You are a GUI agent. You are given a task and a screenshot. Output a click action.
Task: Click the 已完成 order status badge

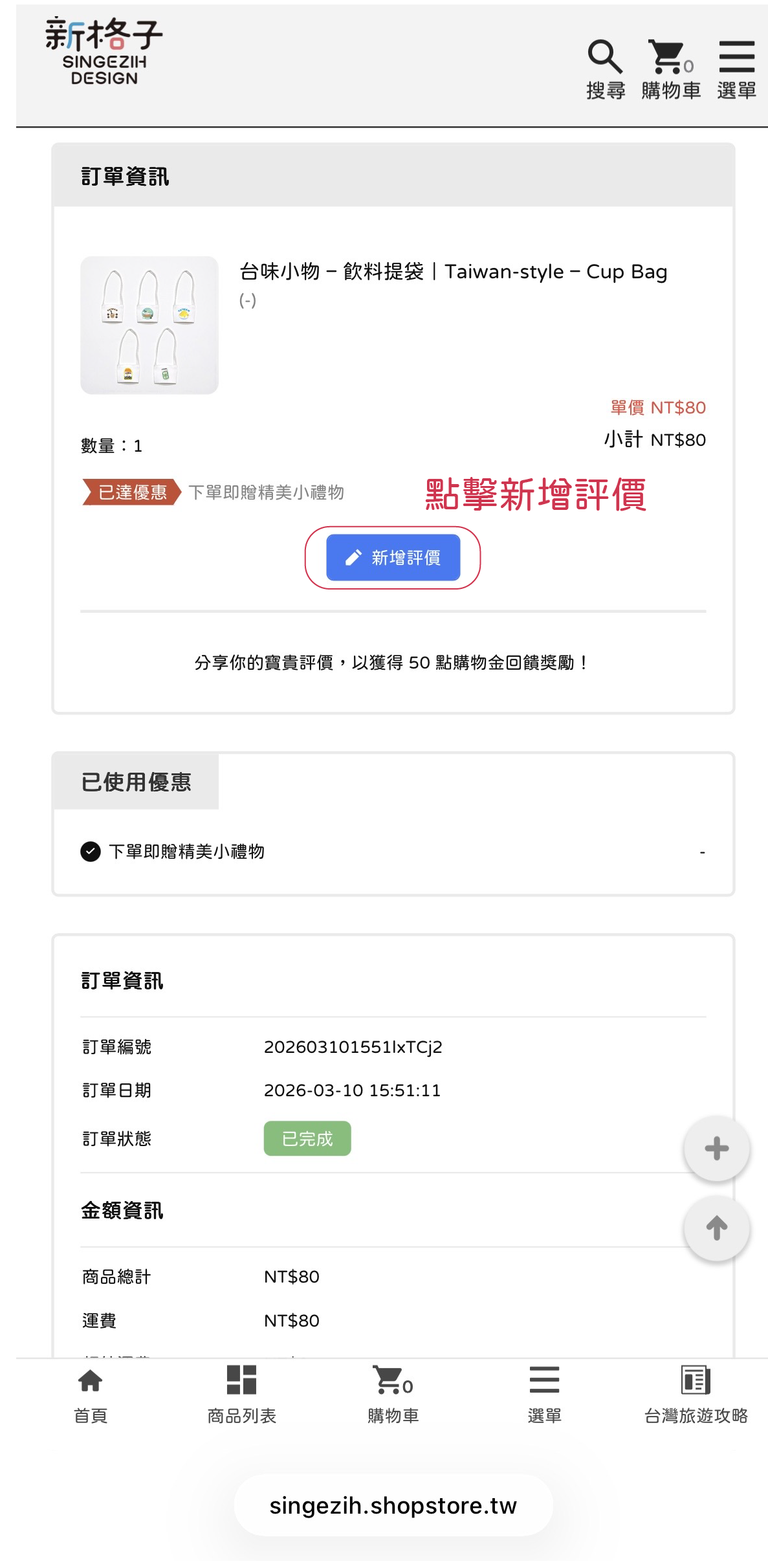307,1138
